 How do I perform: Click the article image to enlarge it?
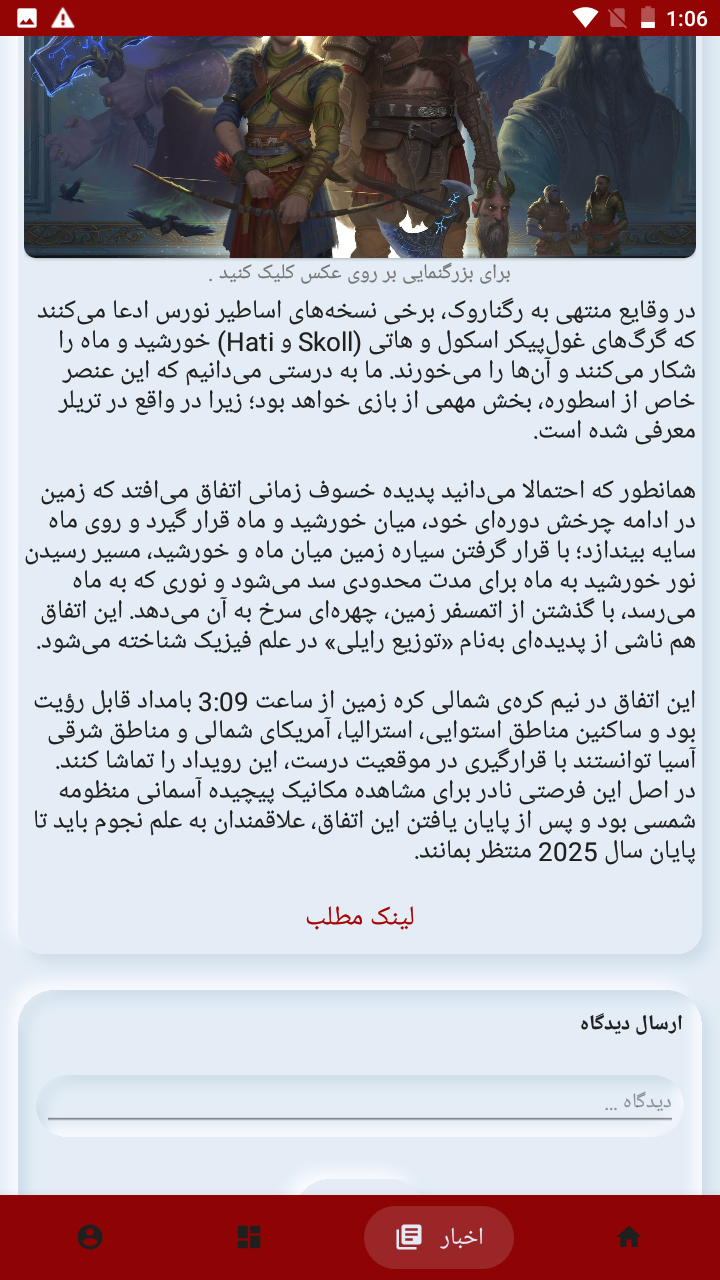(360, 140)
